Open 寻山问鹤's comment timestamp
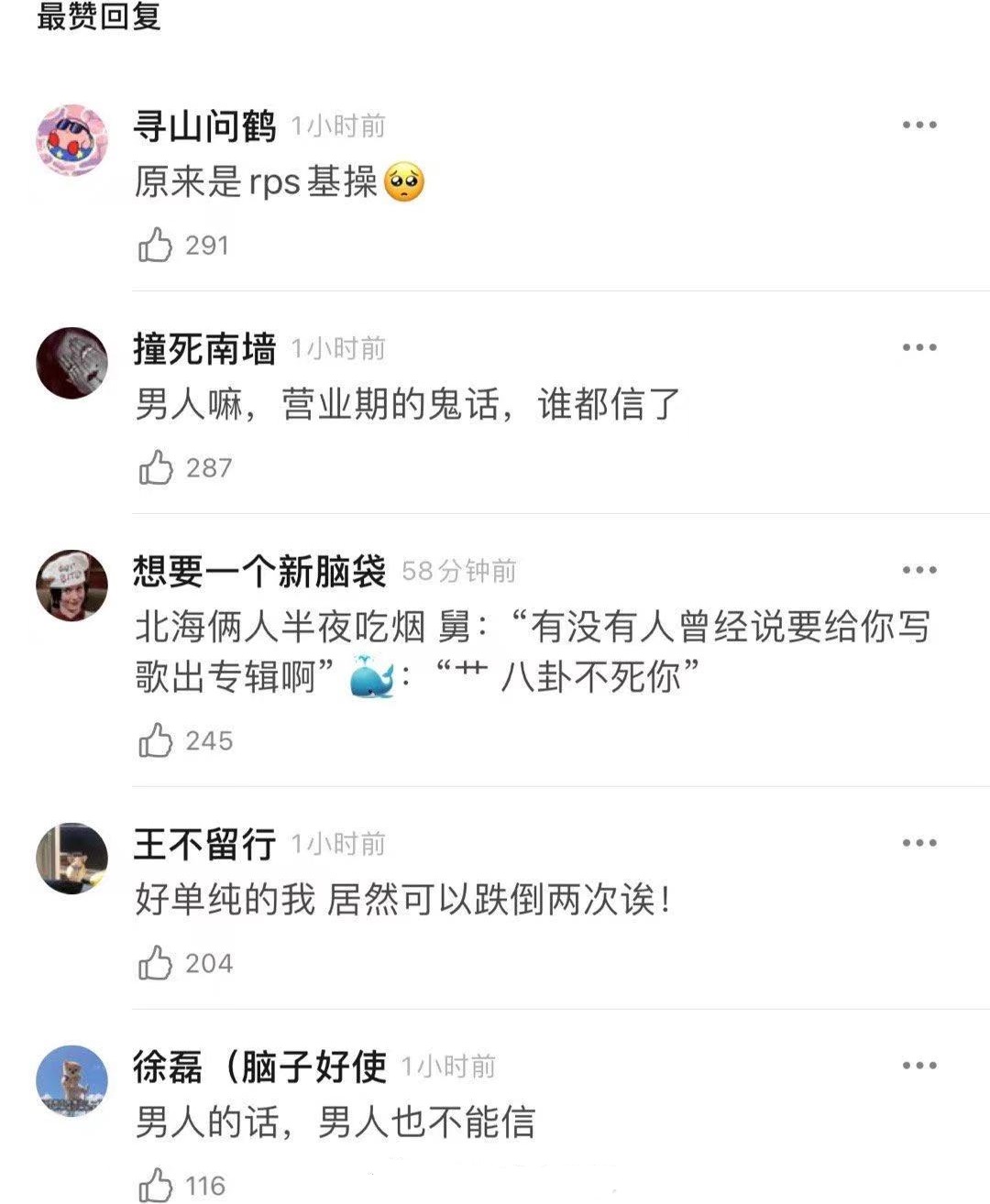The height and width of the screenshot is (1204, 990). (339, 125)
